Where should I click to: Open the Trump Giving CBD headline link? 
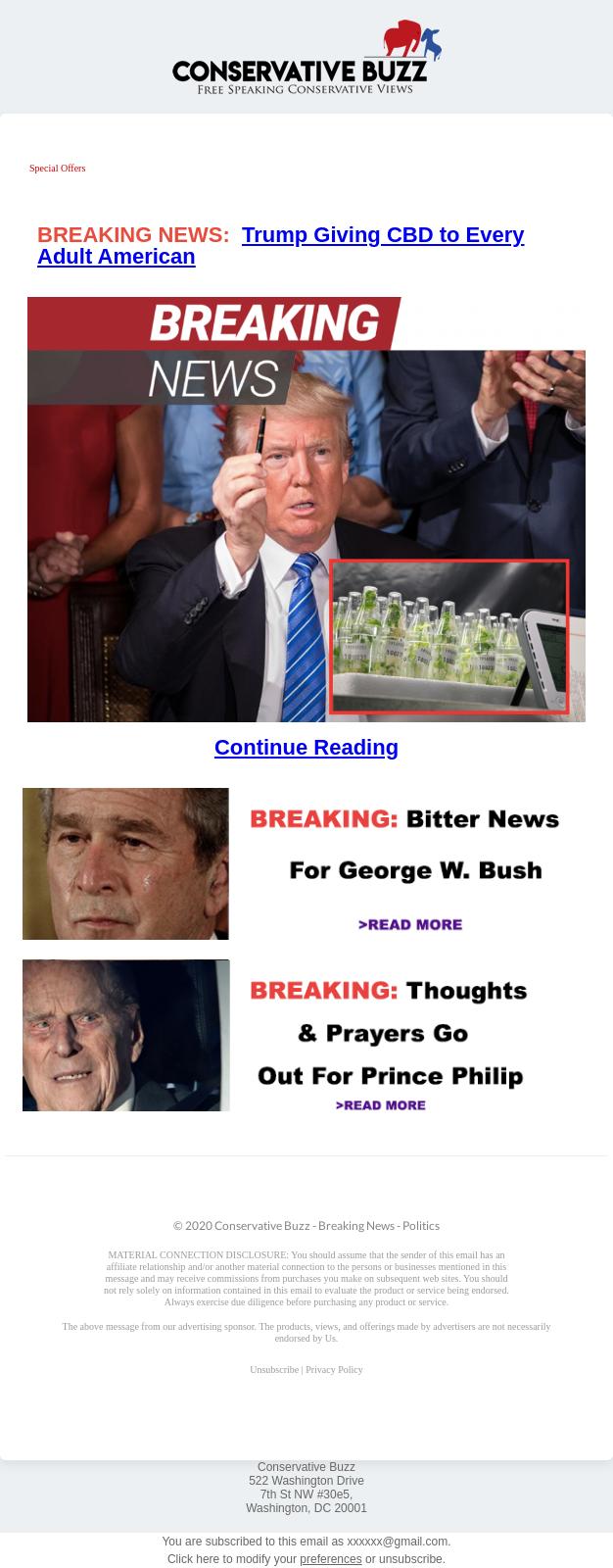pyautogui.click(x=382, y=235)
